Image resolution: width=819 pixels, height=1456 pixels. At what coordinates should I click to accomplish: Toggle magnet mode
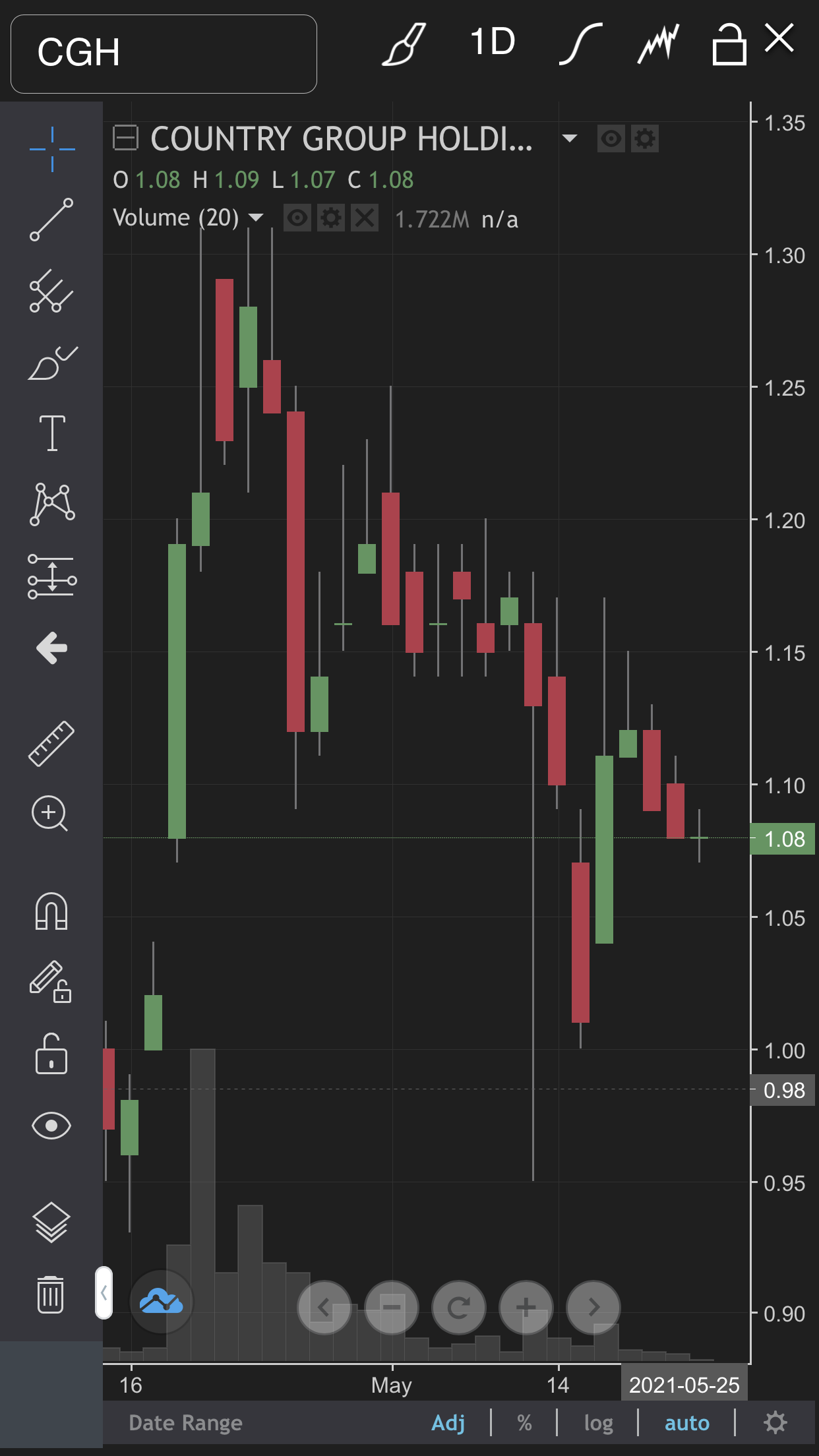51,911
